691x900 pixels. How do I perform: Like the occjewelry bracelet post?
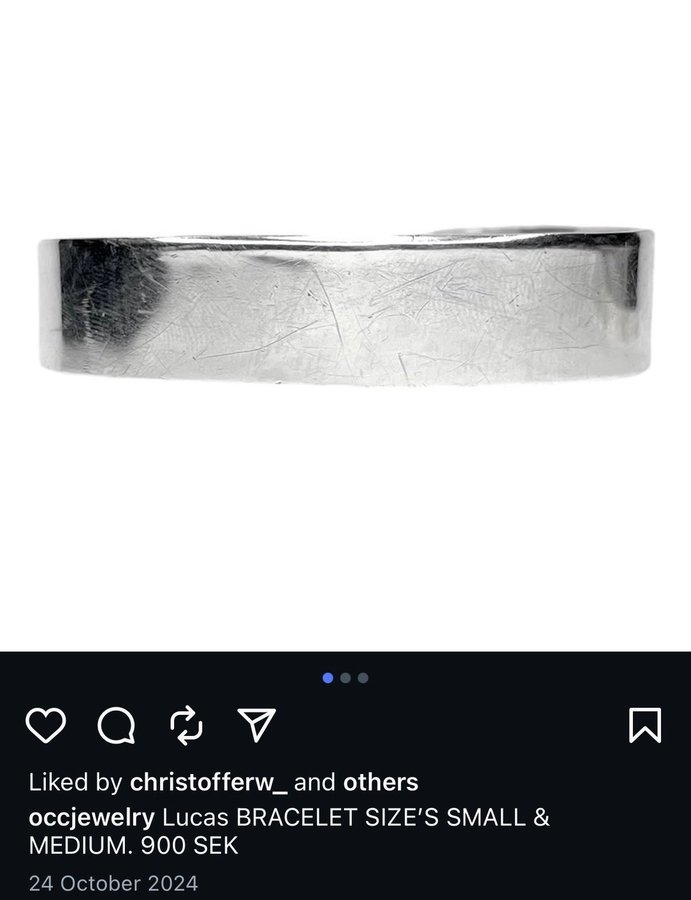(x=45, y=725)
